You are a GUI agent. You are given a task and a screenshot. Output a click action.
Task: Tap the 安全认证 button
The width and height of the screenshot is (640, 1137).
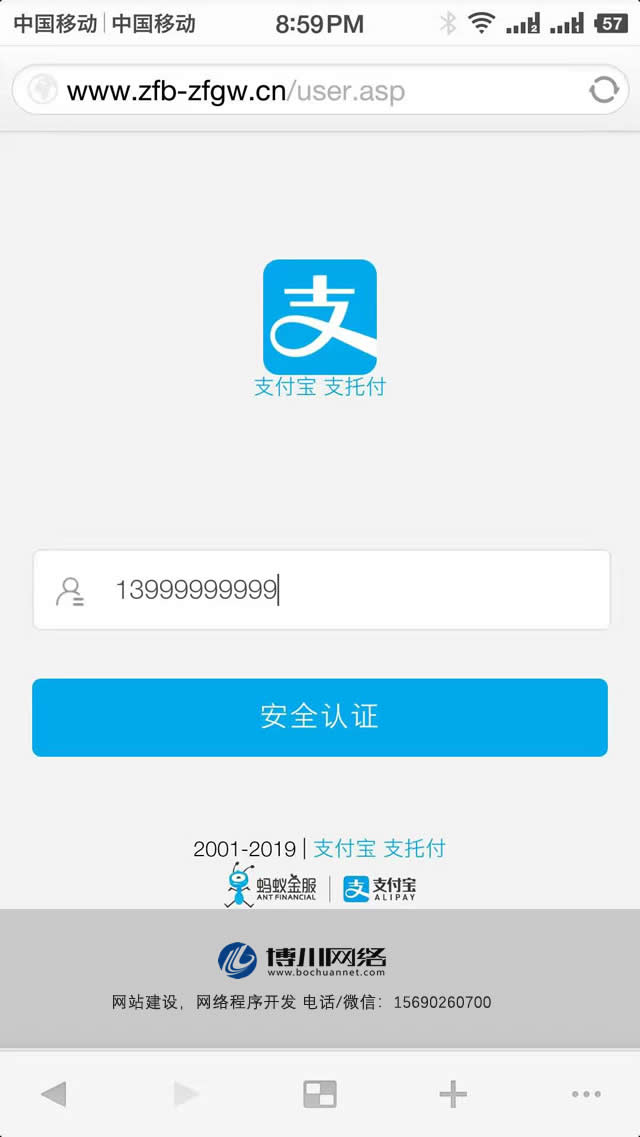coord(320,717)
